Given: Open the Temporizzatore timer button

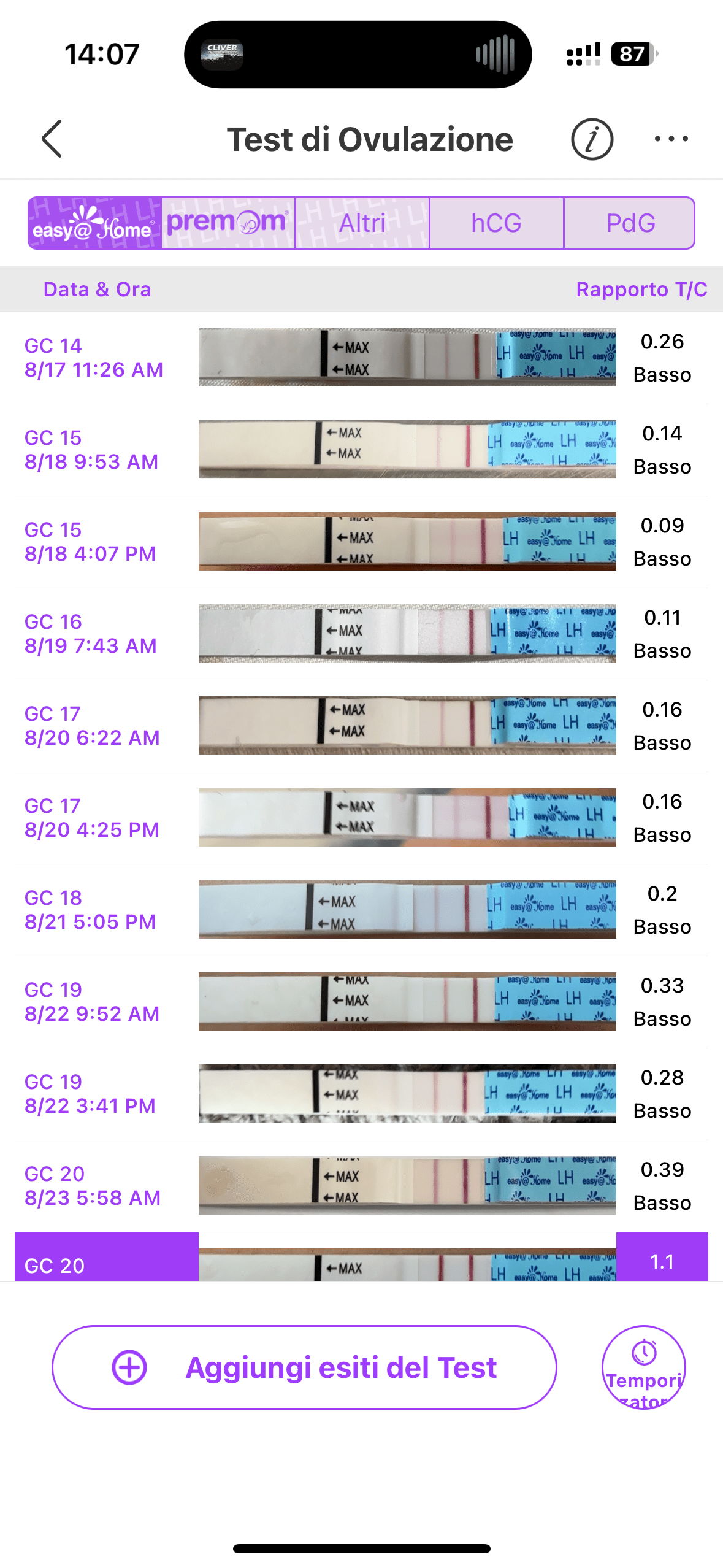Looking at the screenshot, I should tap(643, 1367).
